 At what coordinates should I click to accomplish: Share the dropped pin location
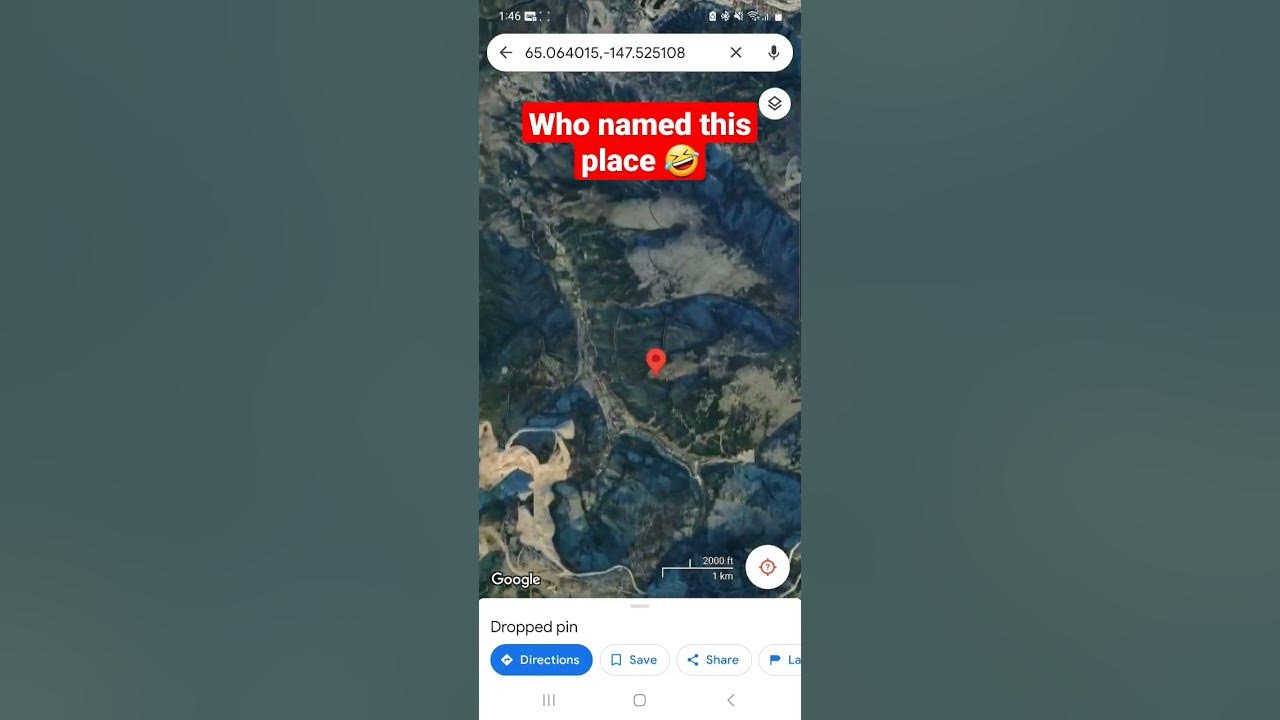[x=713, y=660]
